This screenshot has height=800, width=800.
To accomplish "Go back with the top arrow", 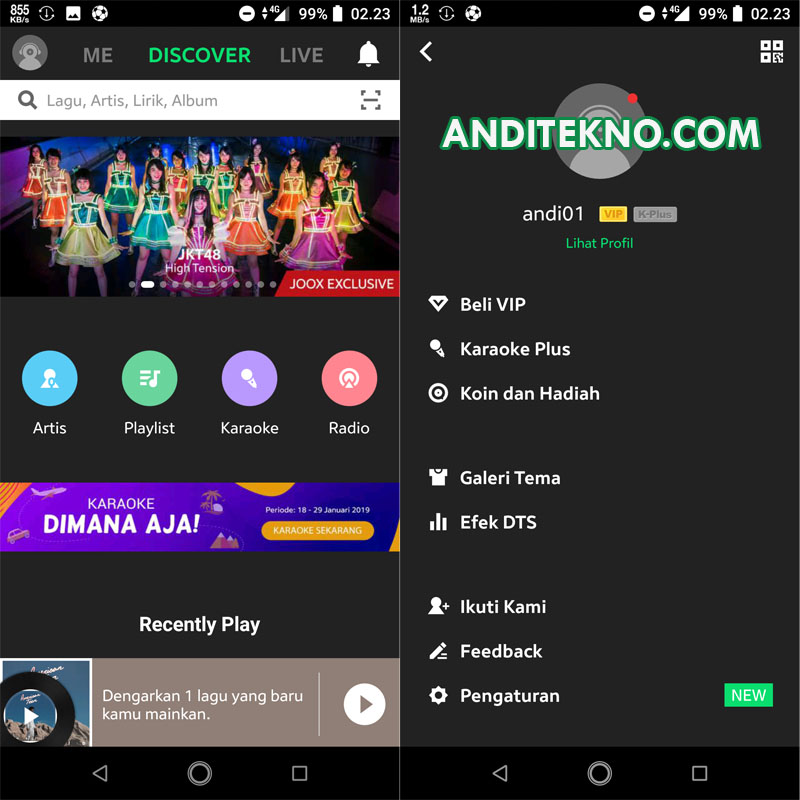I will pyautogui.click(x=426, y=52).
